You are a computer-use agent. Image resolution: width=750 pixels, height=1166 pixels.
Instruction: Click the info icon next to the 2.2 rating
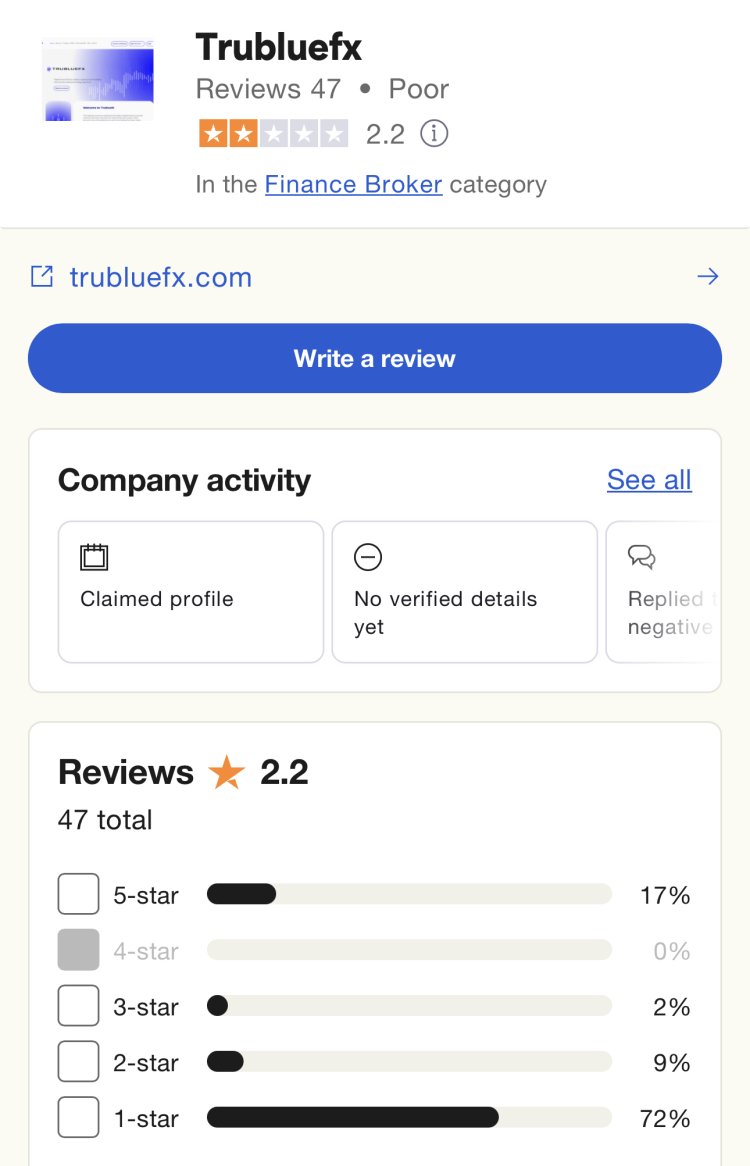tap(434, 133)
